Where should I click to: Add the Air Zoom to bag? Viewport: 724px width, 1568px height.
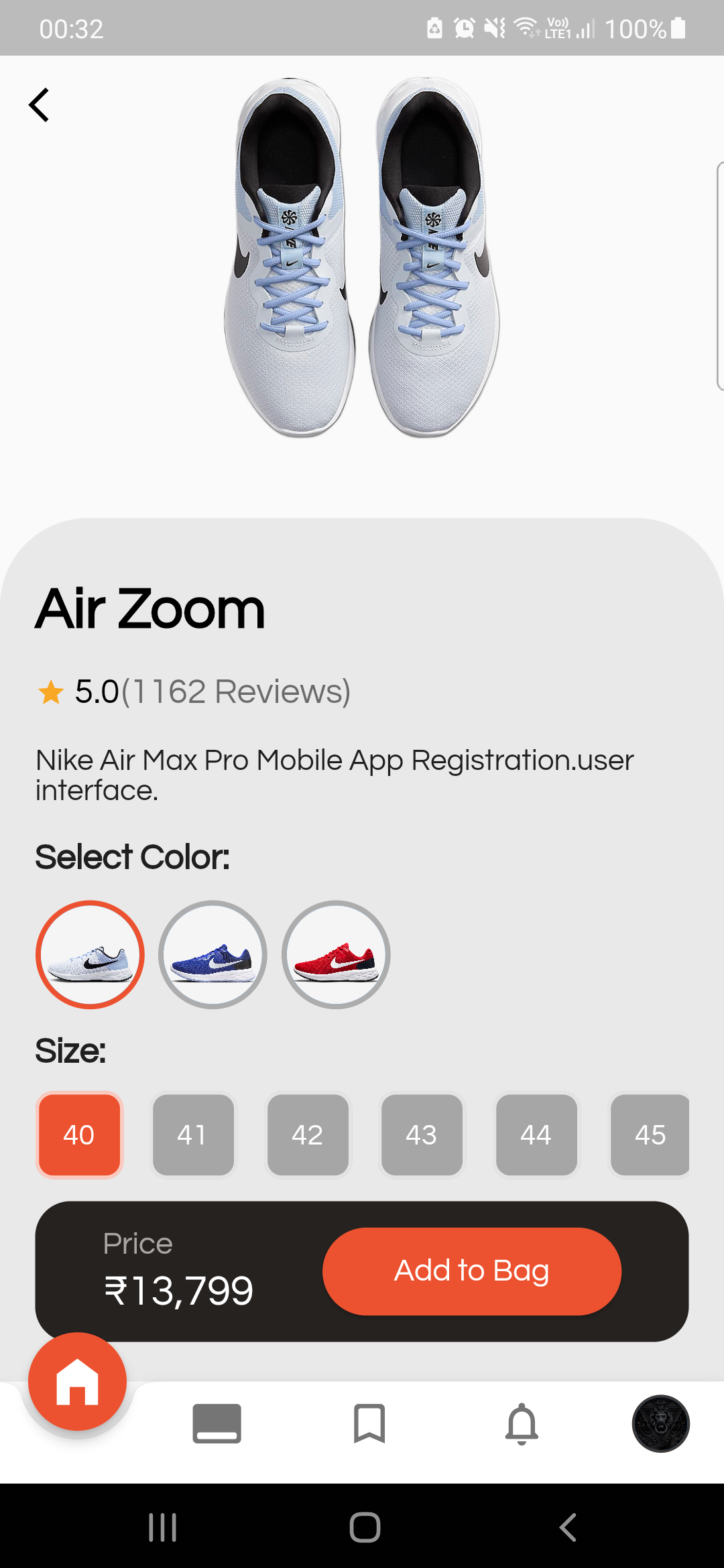pyautogui.click(x=471, y=1270)
